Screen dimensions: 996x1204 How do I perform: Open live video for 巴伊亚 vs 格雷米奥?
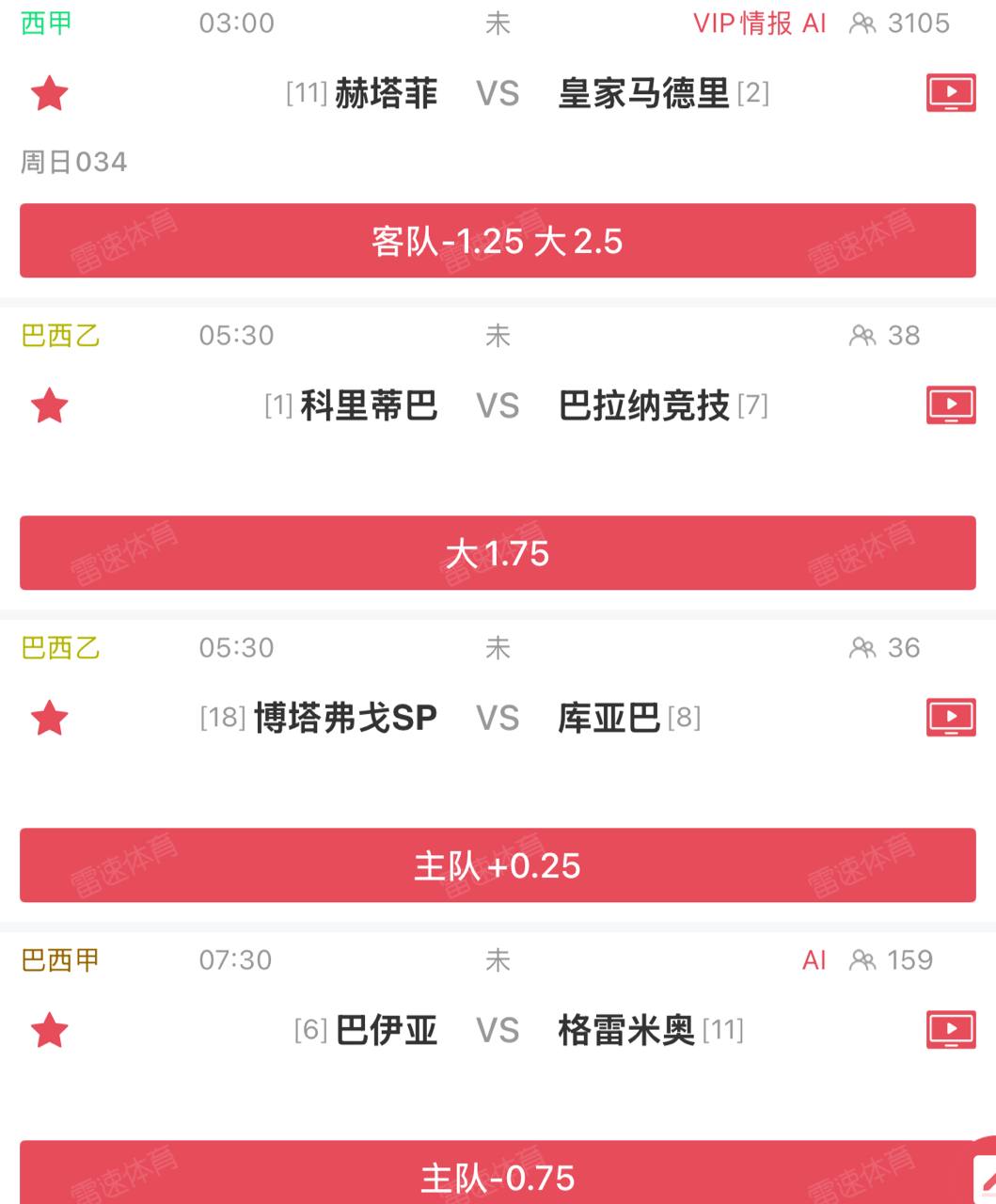pyautogui.click(x=951, y=1030)
